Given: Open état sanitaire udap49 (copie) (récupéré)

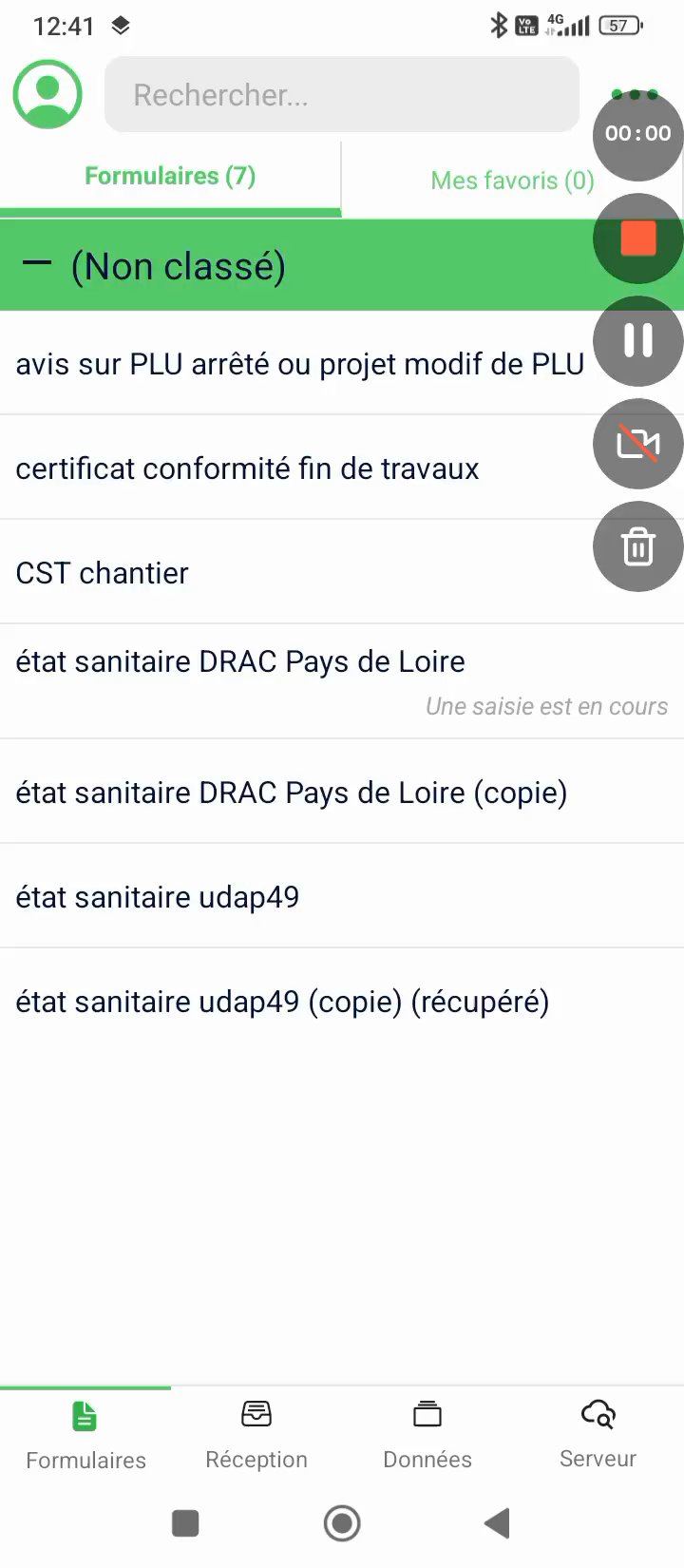Looking at the screenshot, I should [282, 1002].
